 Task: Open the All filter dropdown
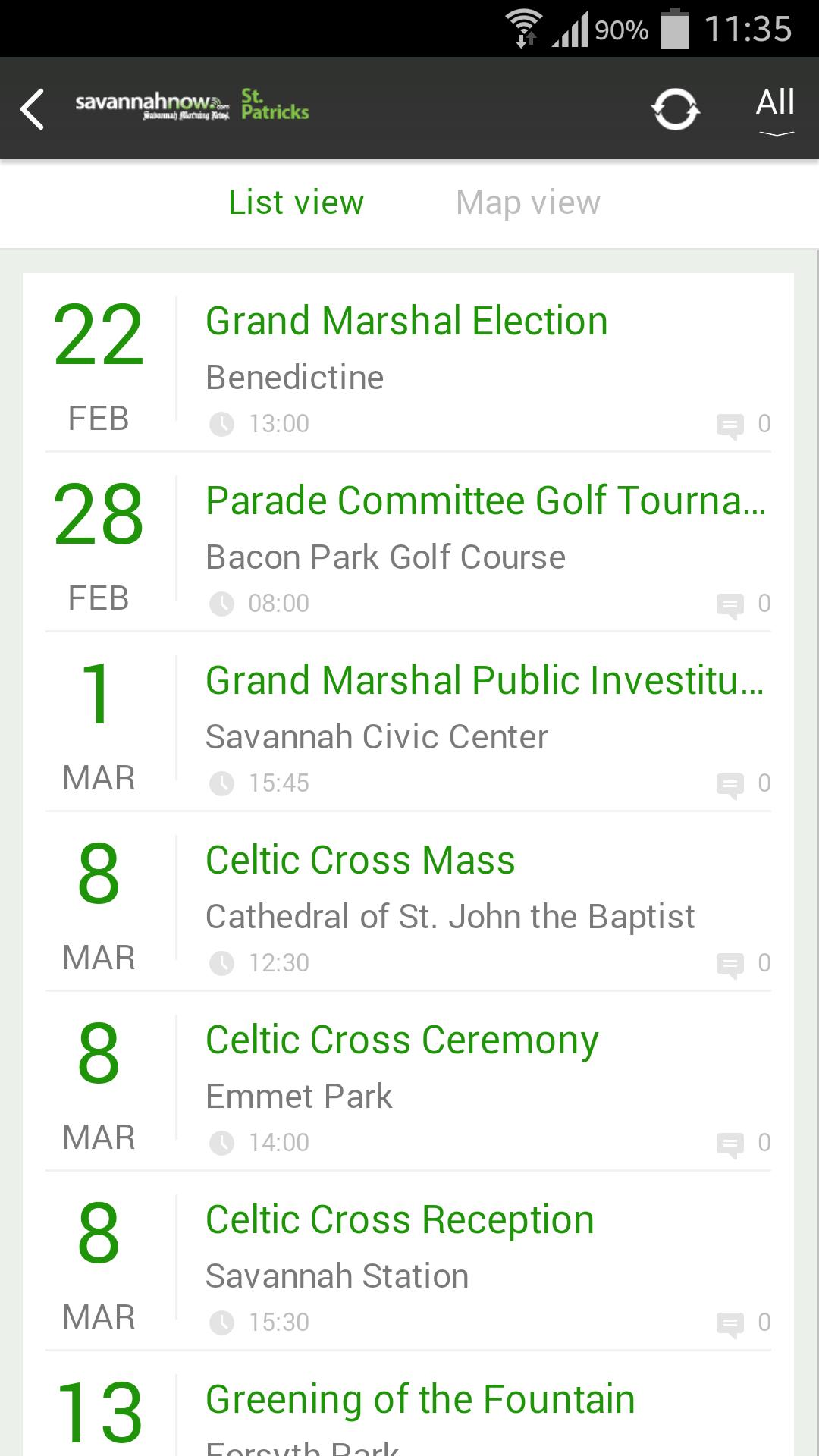[775, 104]
